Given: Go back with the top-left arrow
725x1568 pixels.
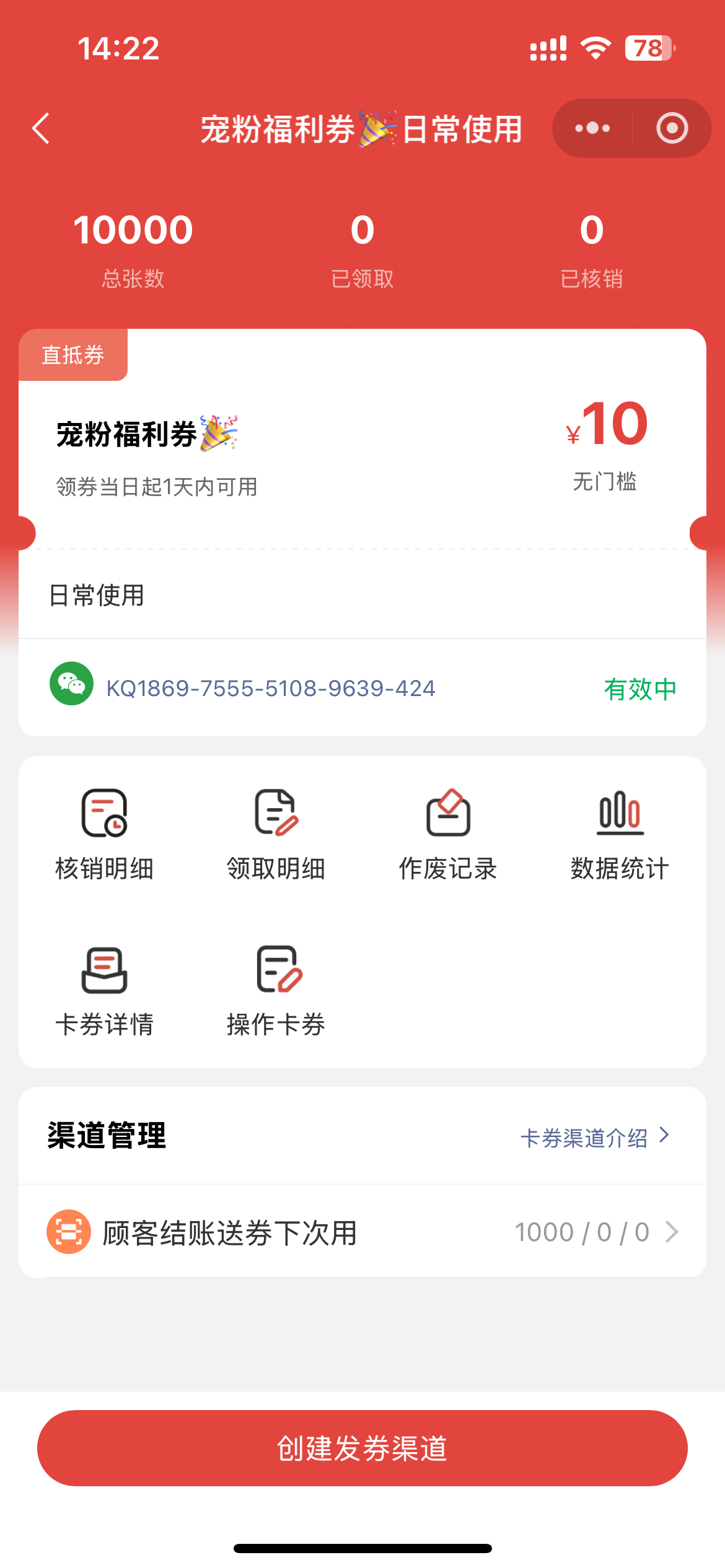Looking at the screenshot, I should (41, 129).
